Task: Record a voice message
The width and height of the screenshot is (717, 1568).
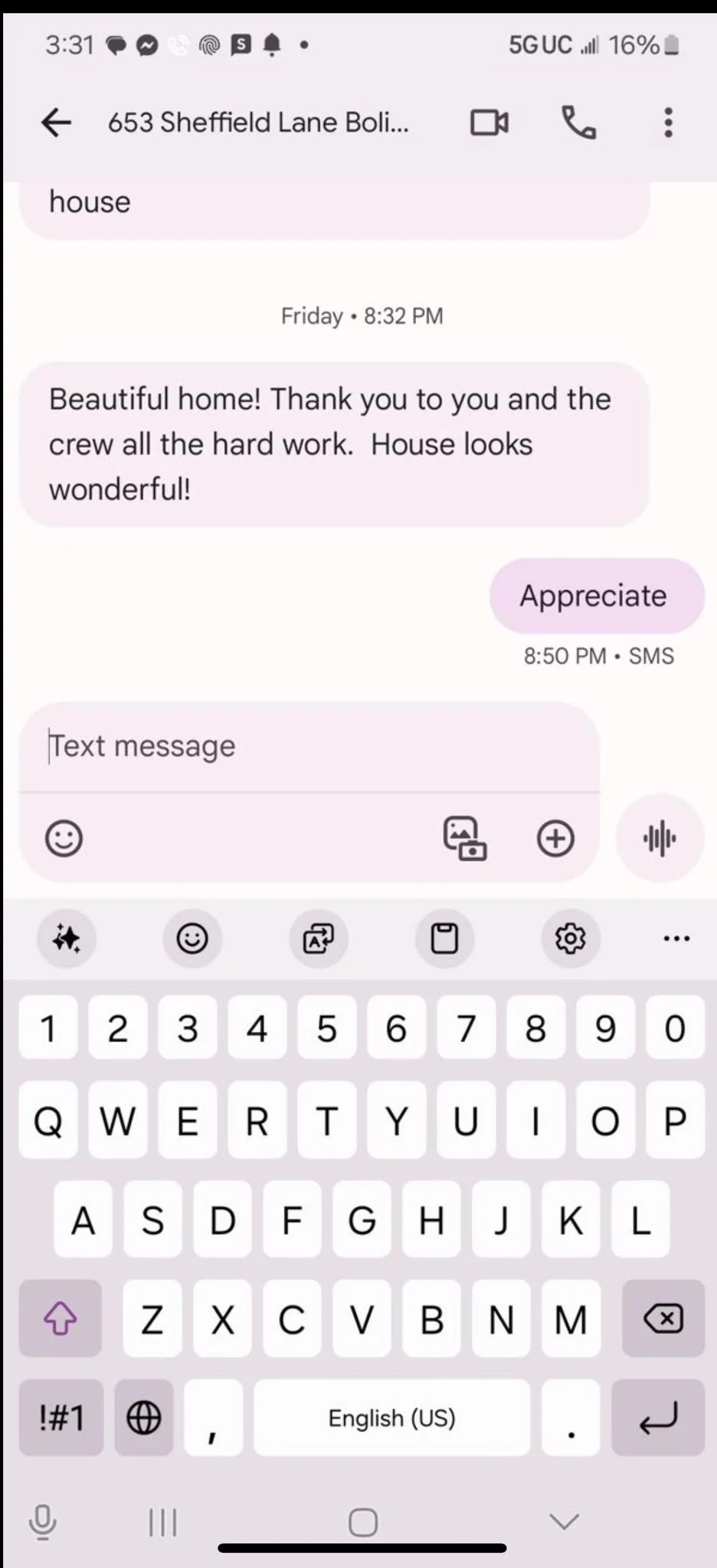Action: click(660, 838)
